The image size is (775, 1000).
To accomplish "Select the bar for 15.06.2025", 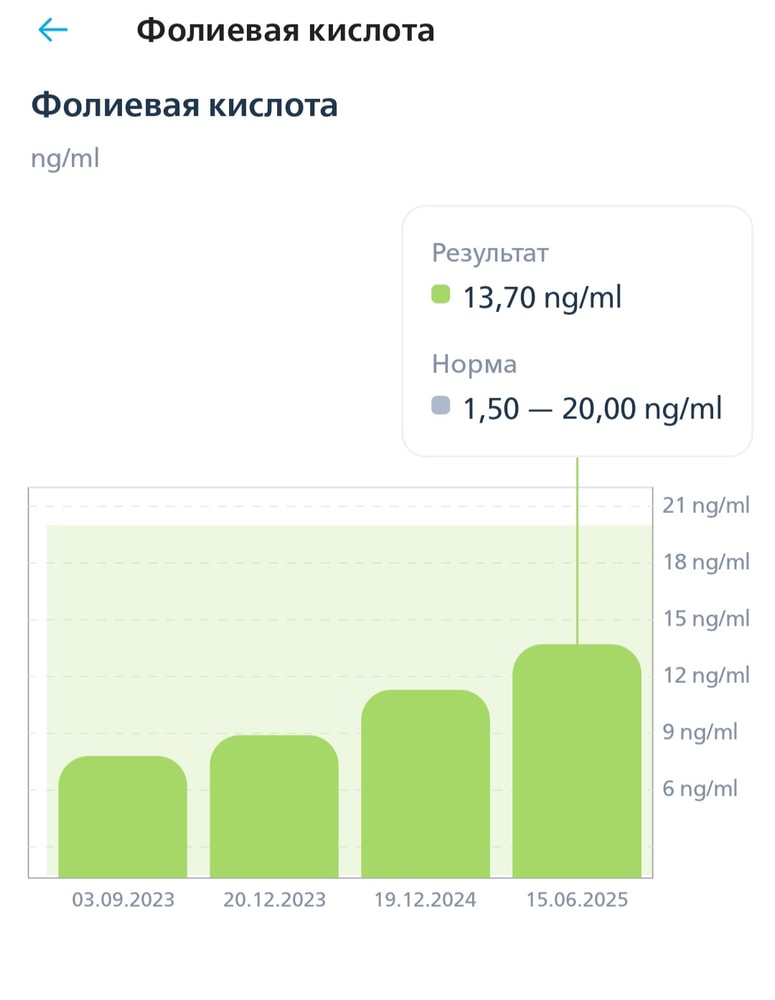I will pyautogui.click(x=577, y=762).
